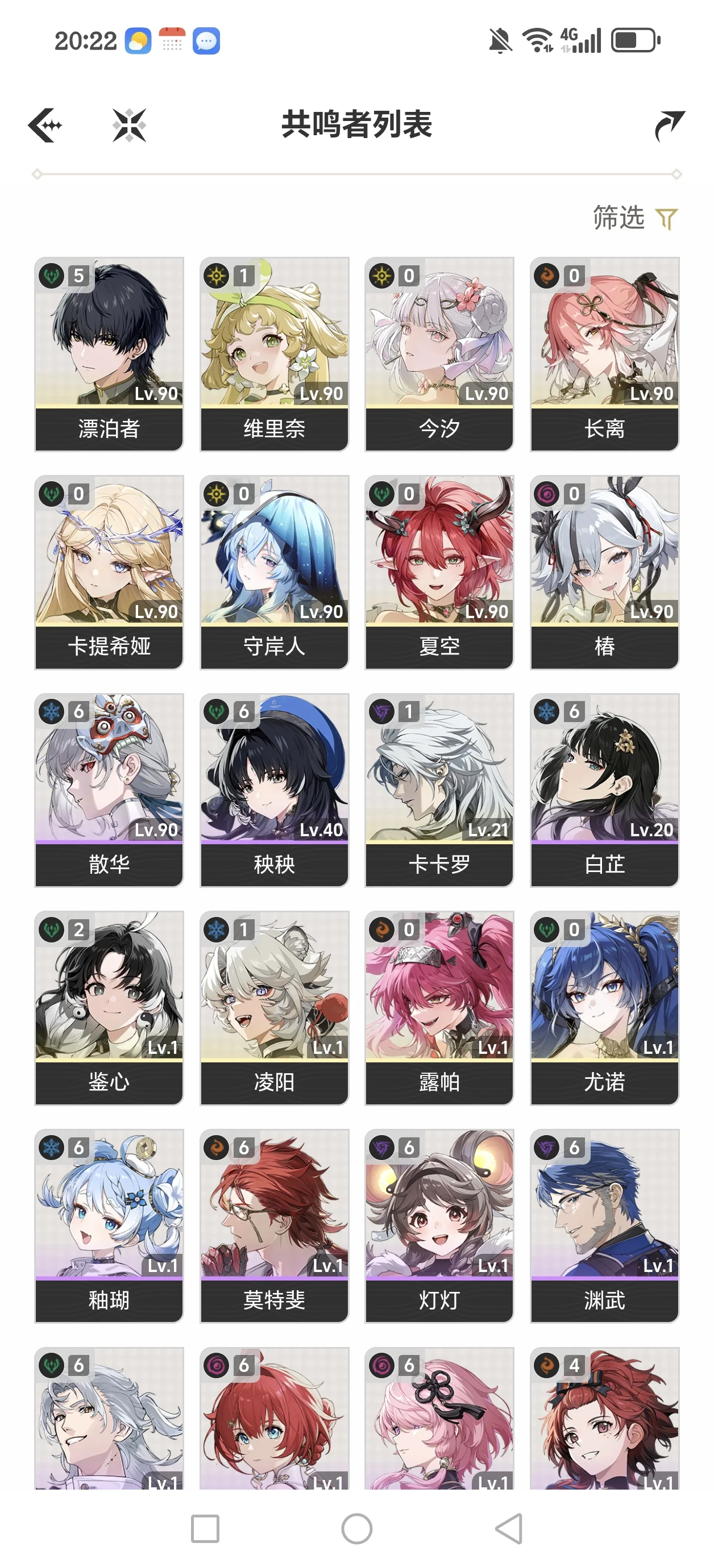This screenshot has width=714, height=1568.
Task: Open the 卡卡罗 Lv.21 card
Action: pos(439,790)
